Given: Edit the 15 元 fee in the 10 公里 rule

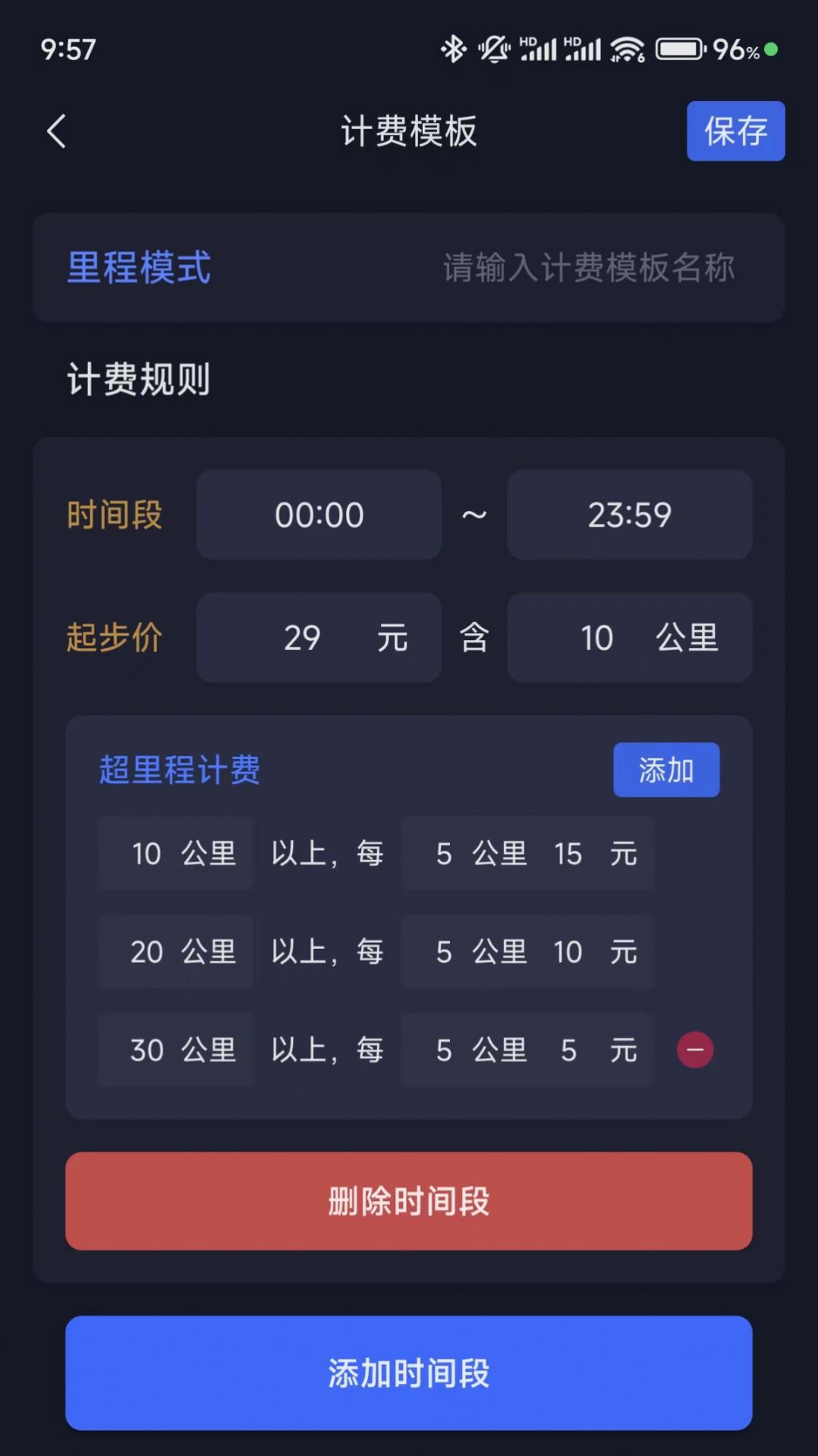Looking at the screenshot, I should (568, 854).
